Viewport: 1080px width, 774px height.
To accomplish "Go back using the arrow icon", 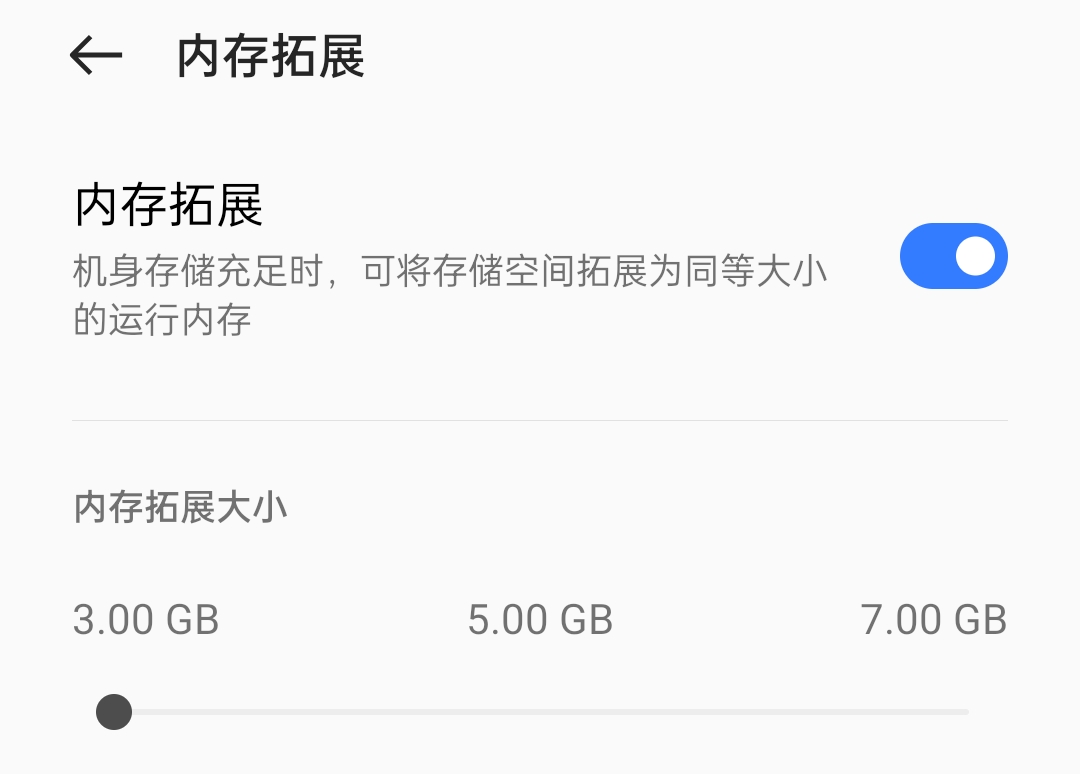I will tap(96, 56).
